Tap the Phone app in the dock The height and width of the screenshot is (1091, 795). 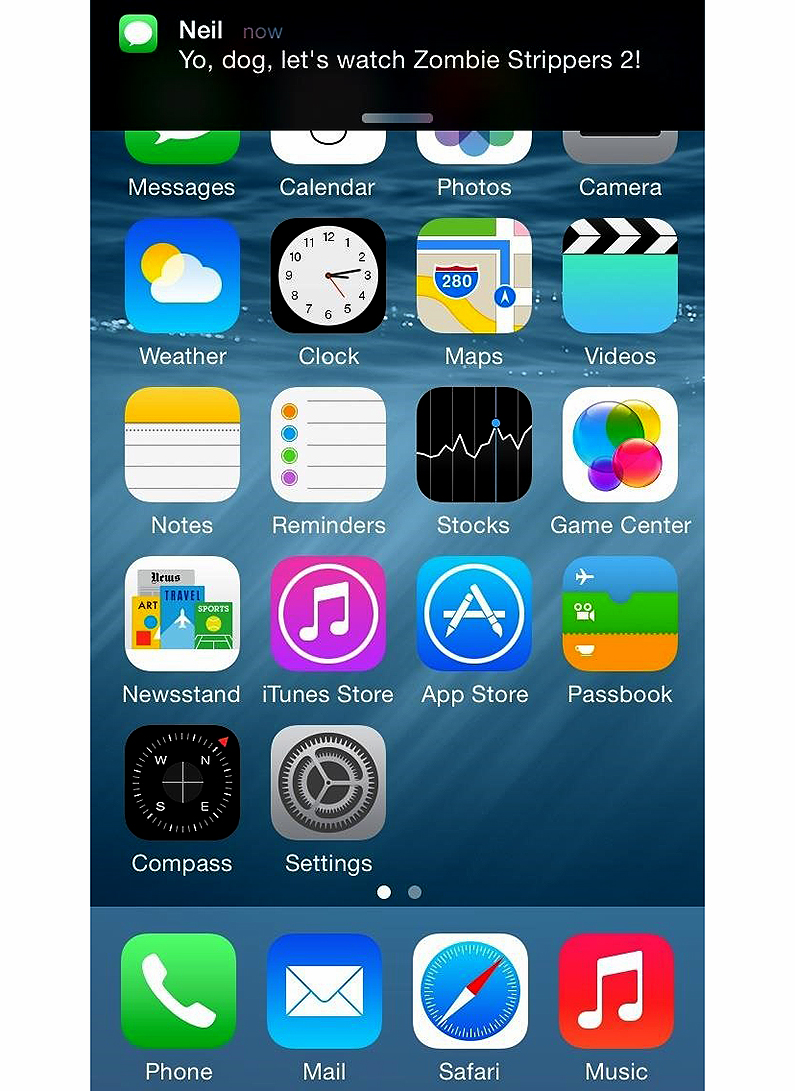(178, 991)
